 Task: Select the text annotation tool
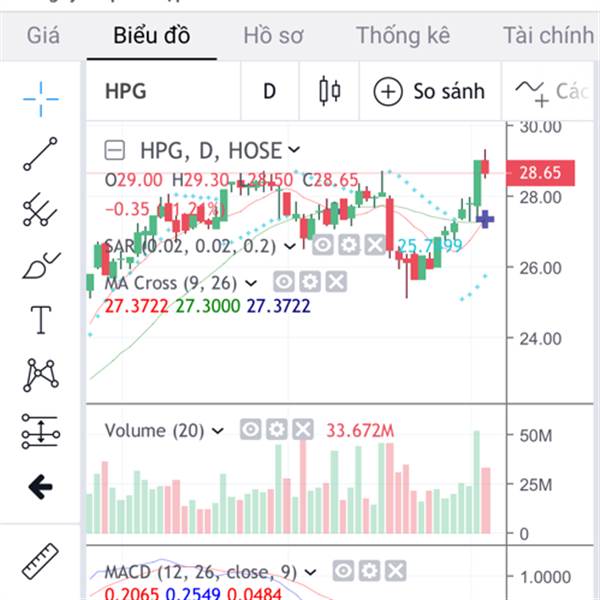pos(41,320)
